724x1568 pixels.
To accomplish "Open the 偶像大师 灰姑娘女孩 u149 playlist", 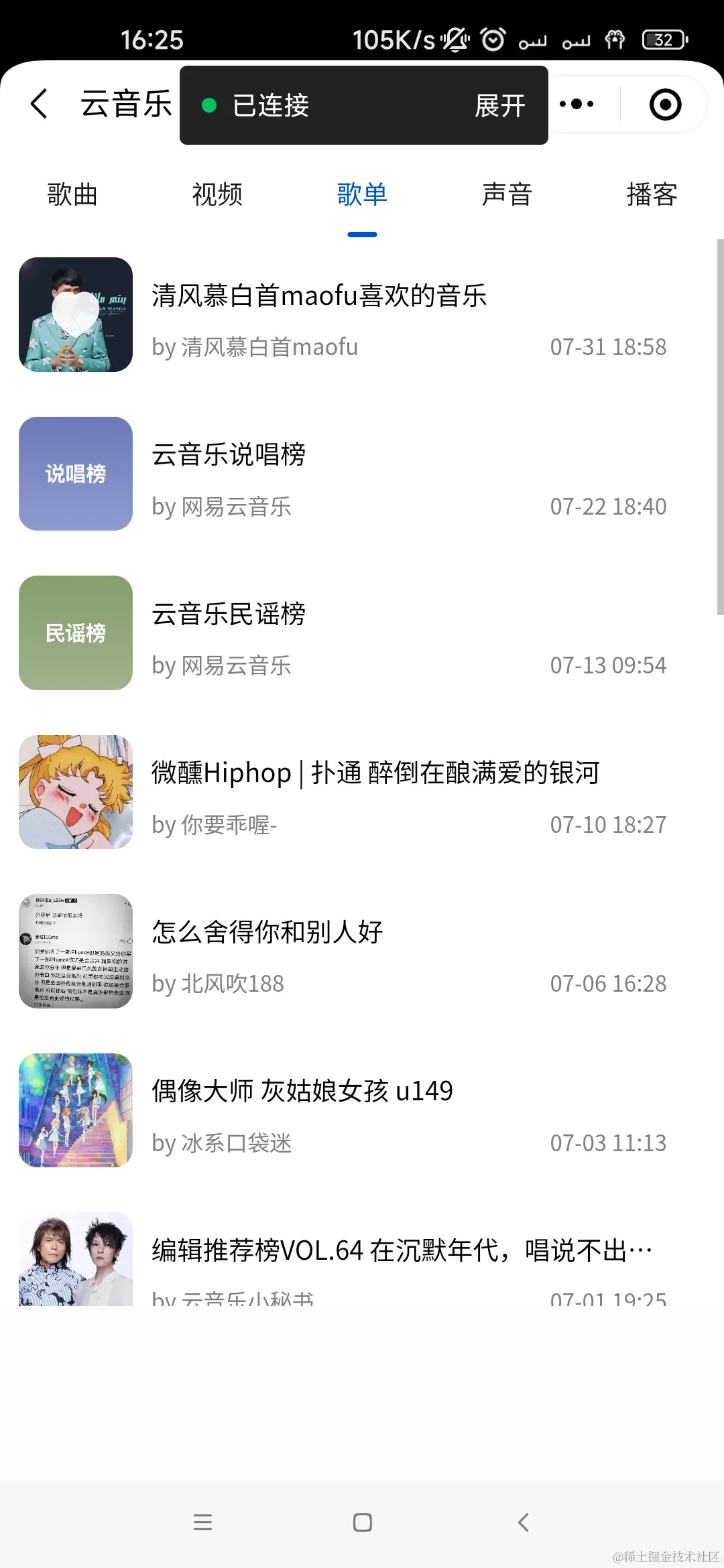I will click(x=302, y=1090).
